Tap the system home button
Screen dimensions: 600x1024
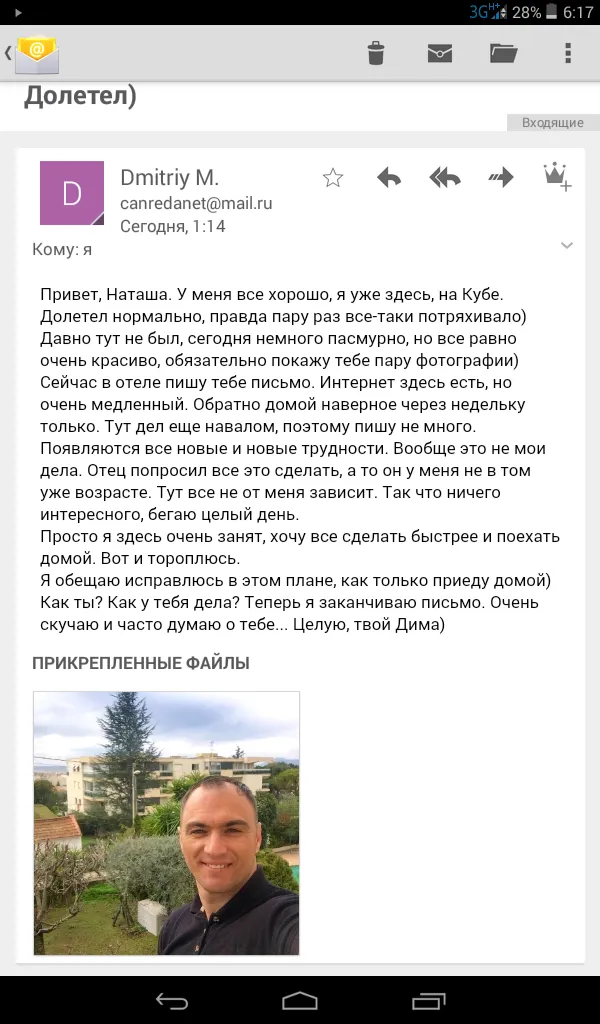tap(300, 1000)
